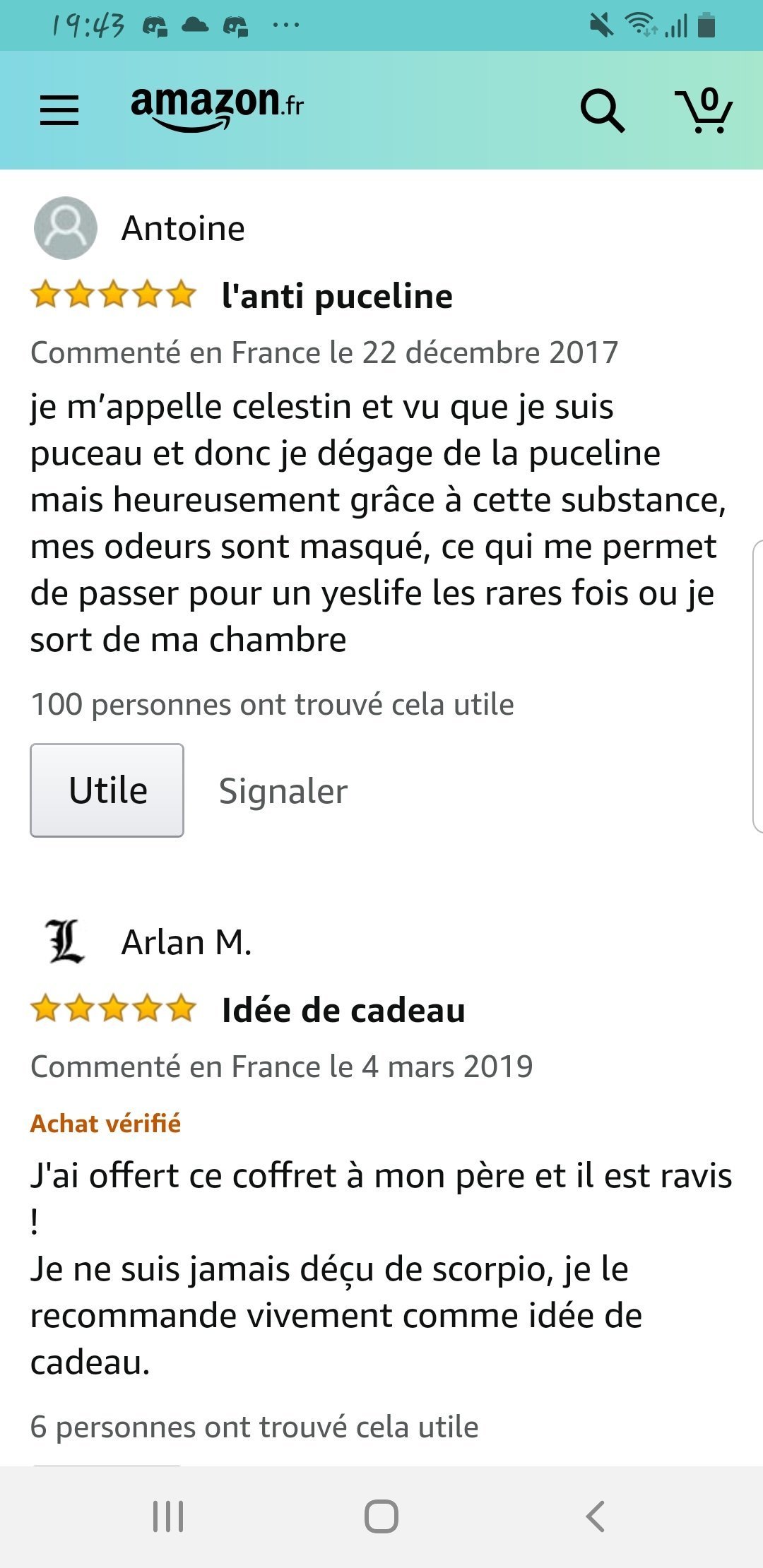Open Antoine's reviewer profile
This screenshot has width=763, height=1568.
(182, 229)
